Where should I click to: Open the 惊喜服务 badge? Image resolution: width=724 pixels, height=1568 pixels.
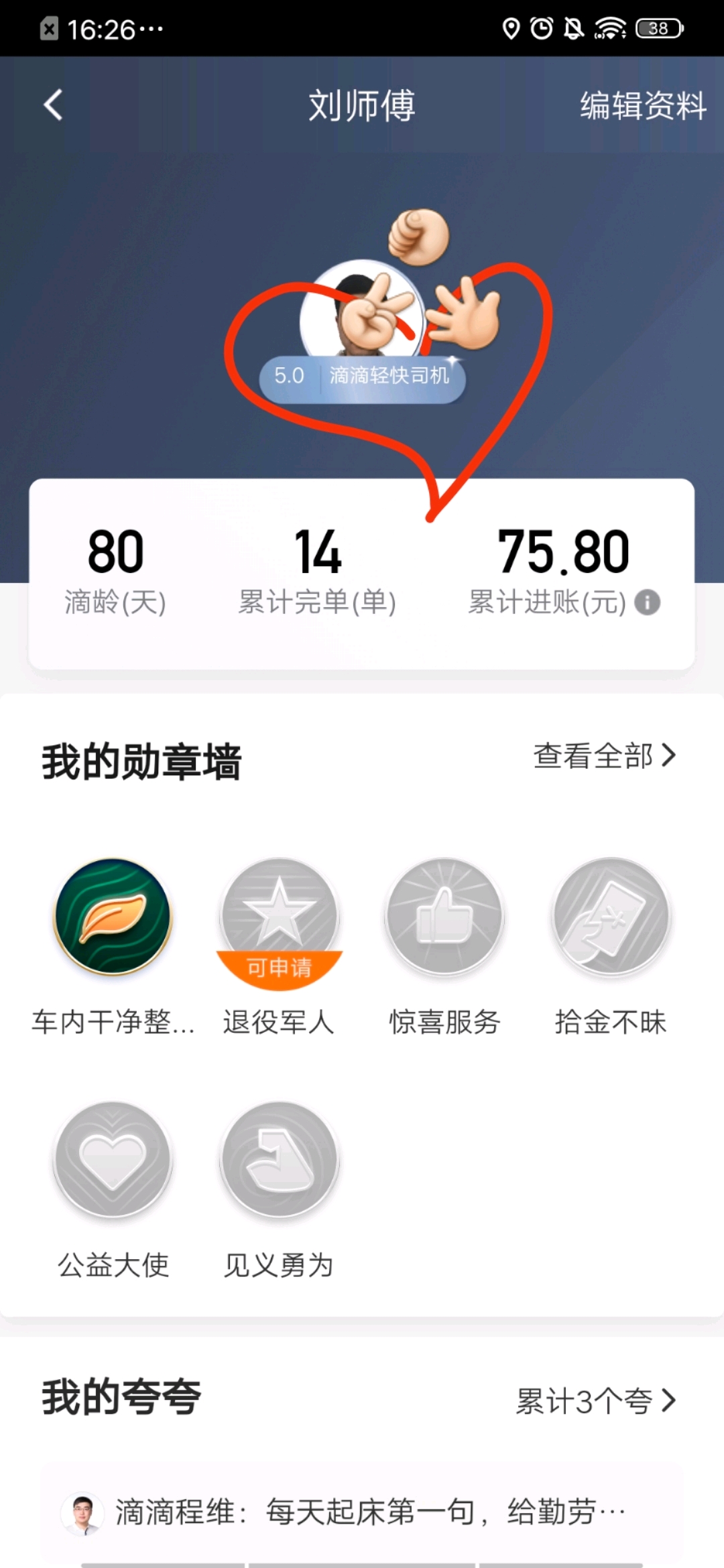[x=444, y=917]
